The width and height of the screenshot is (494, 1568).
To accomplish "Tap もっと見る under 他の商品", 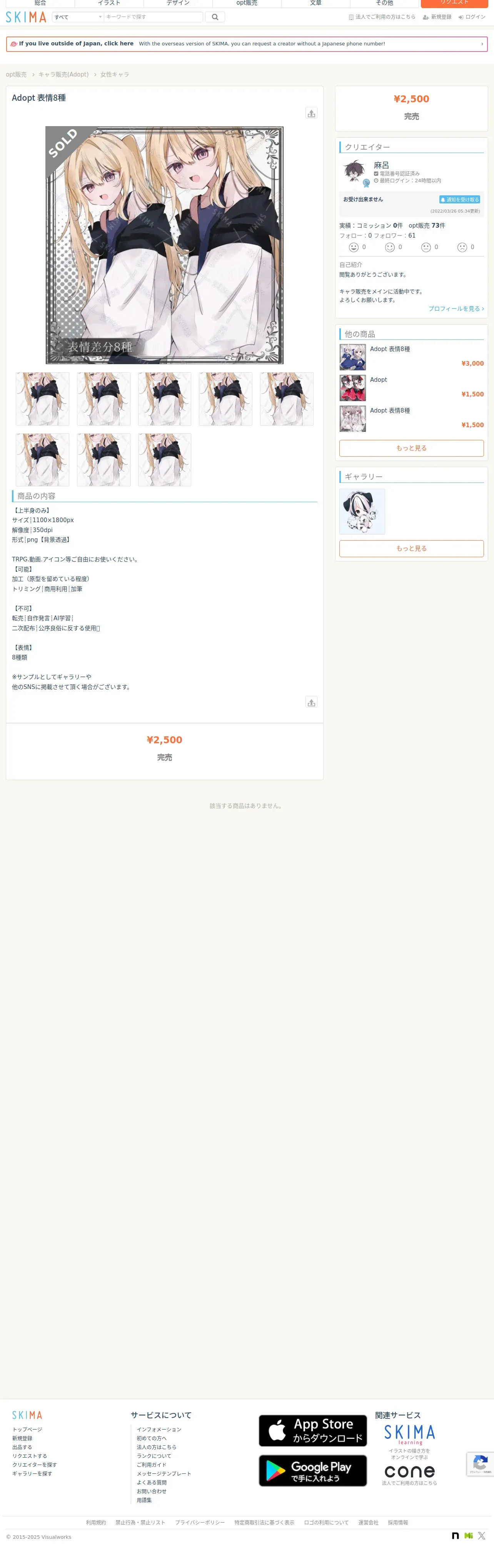I will [x=412, y=448].
